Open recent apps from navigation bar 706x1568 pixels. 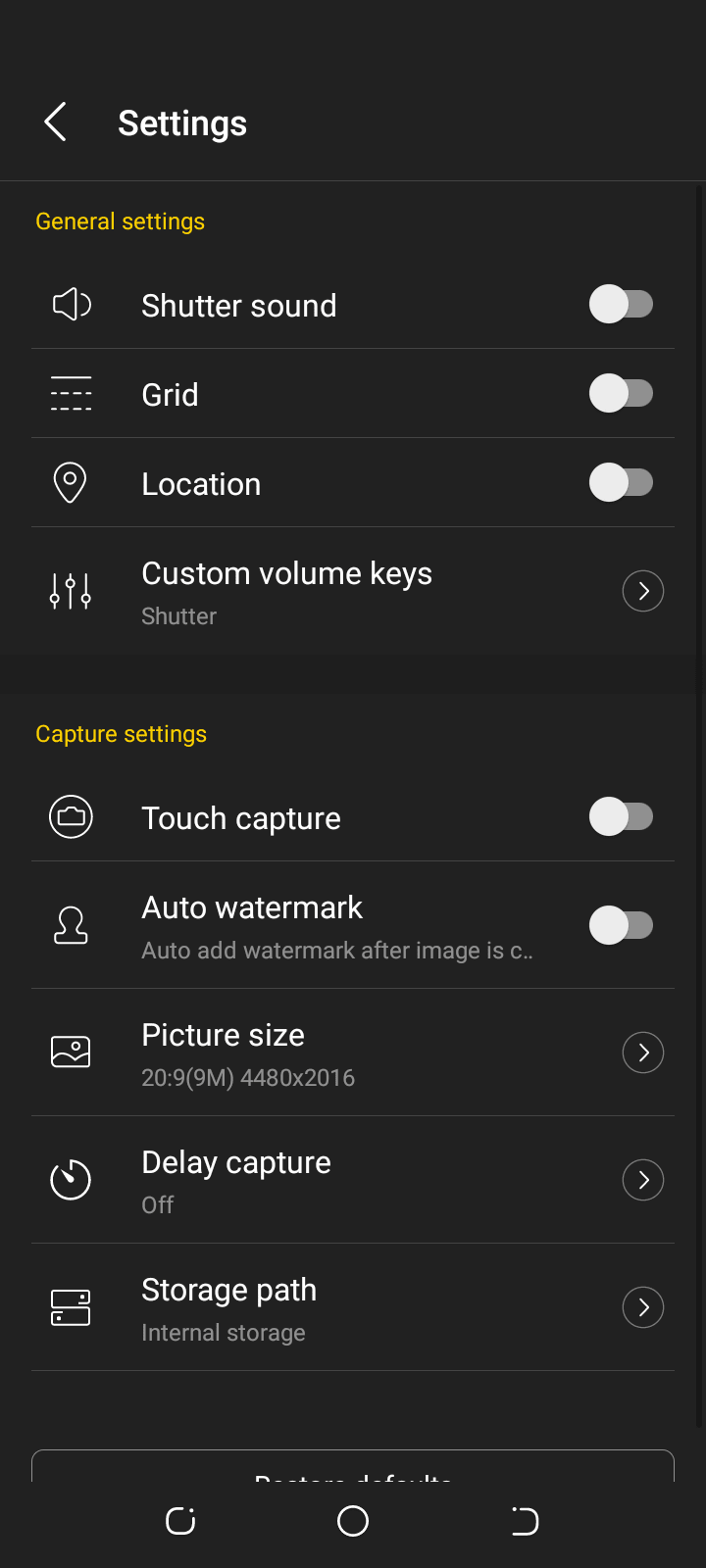pos(180,1521)
